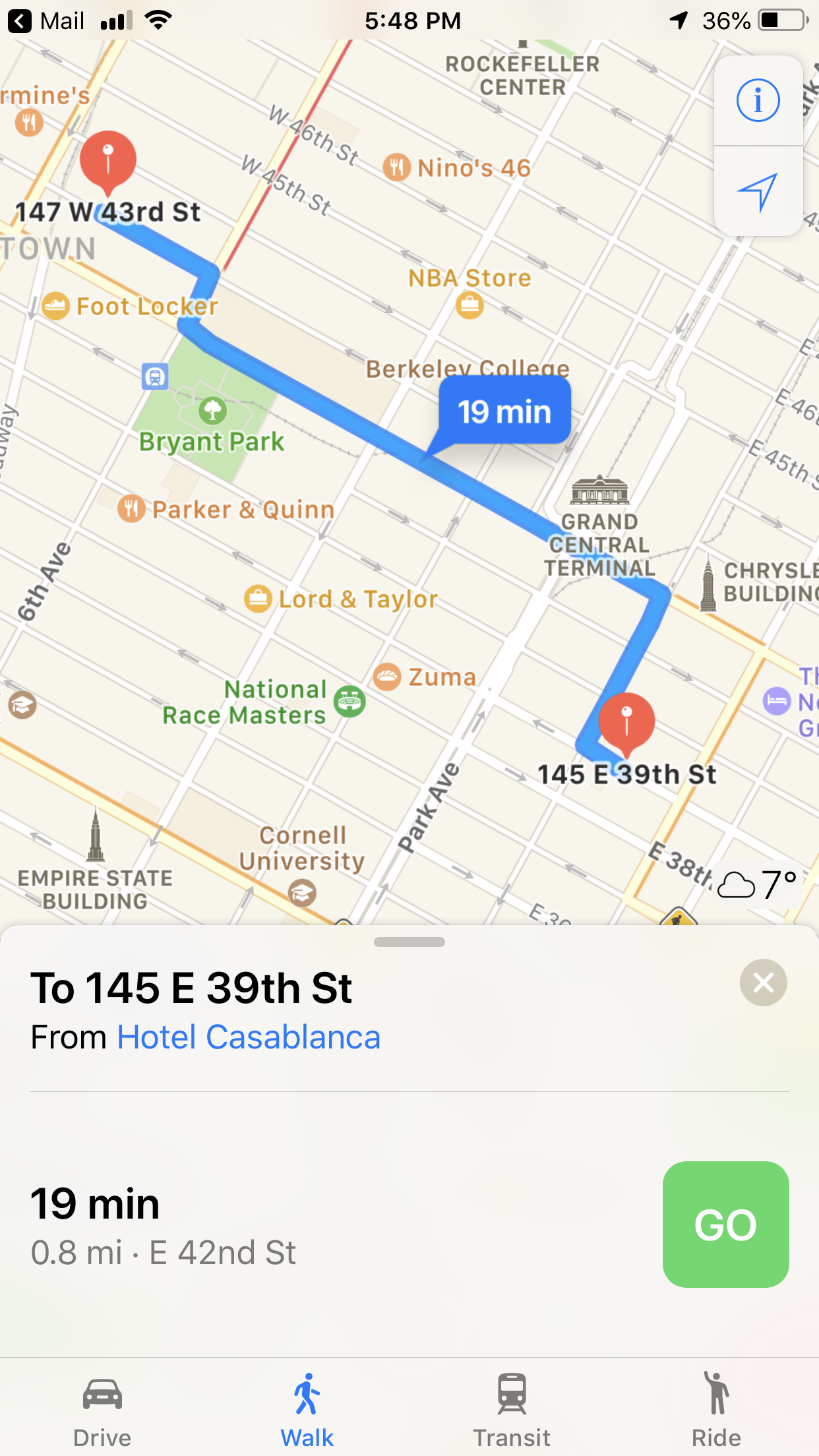This screenshot has width=819, height=1456.
Task: Center map on current location arrow
Action: 758,192
